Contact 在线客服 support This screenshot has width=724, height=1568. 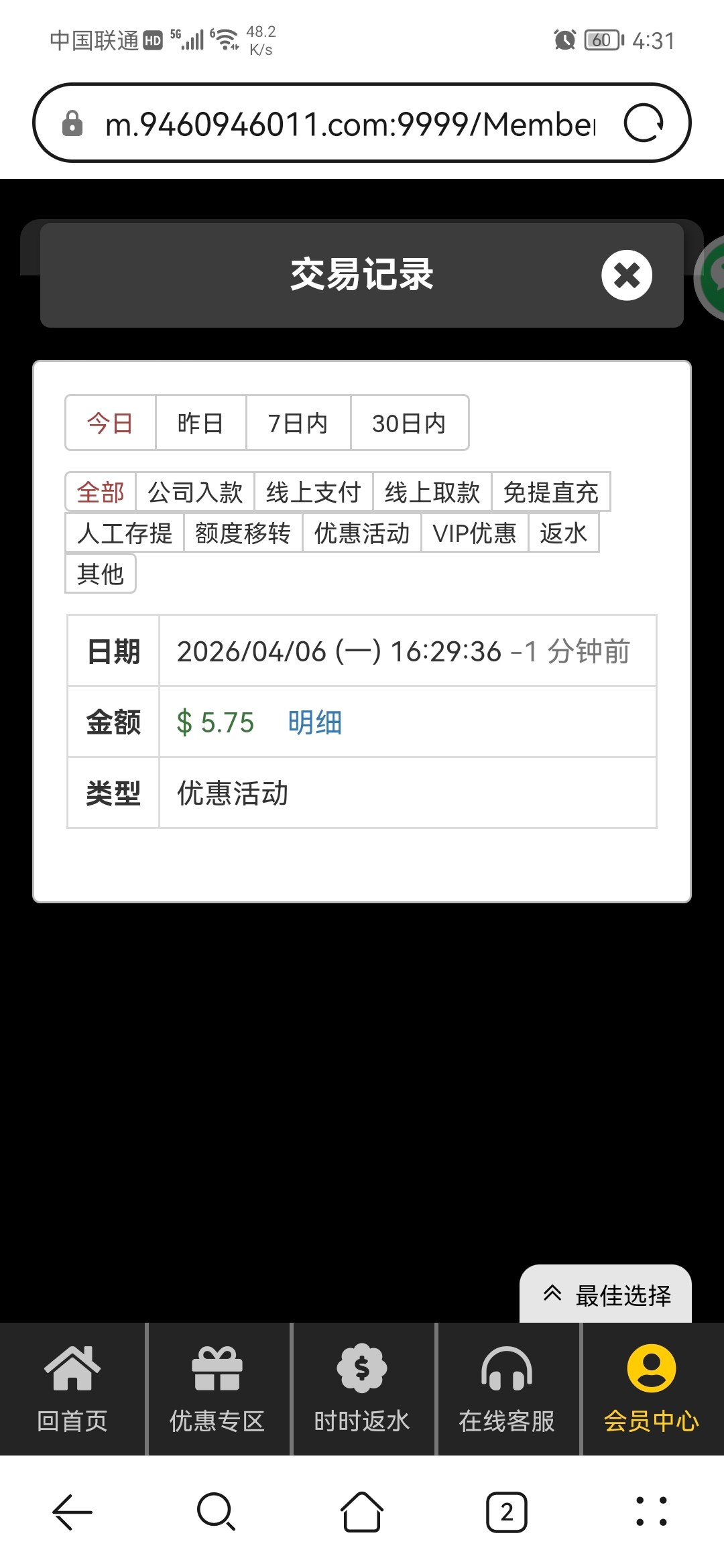[x=507, y=1390]
